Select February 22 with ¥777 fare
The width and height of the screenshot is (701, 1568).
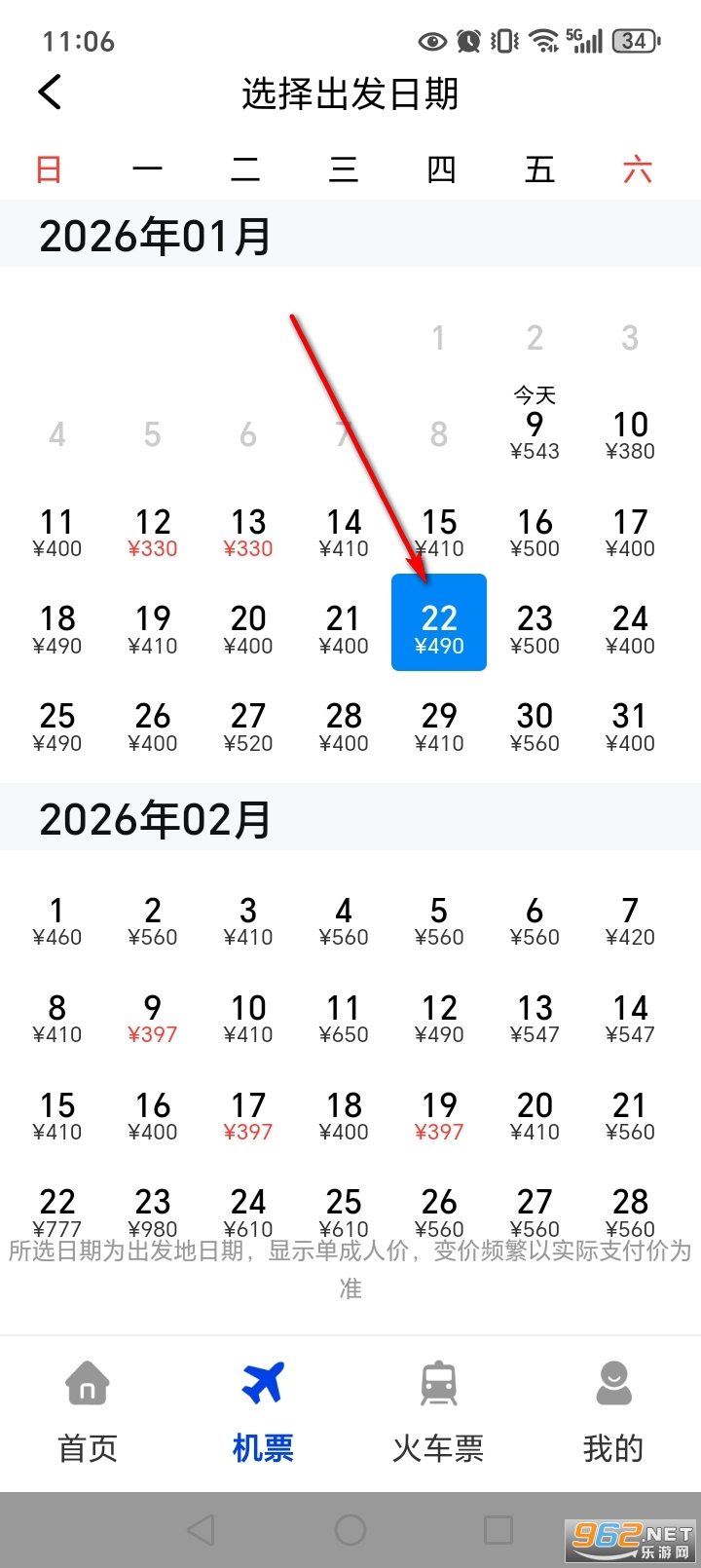click(57, 1211)
